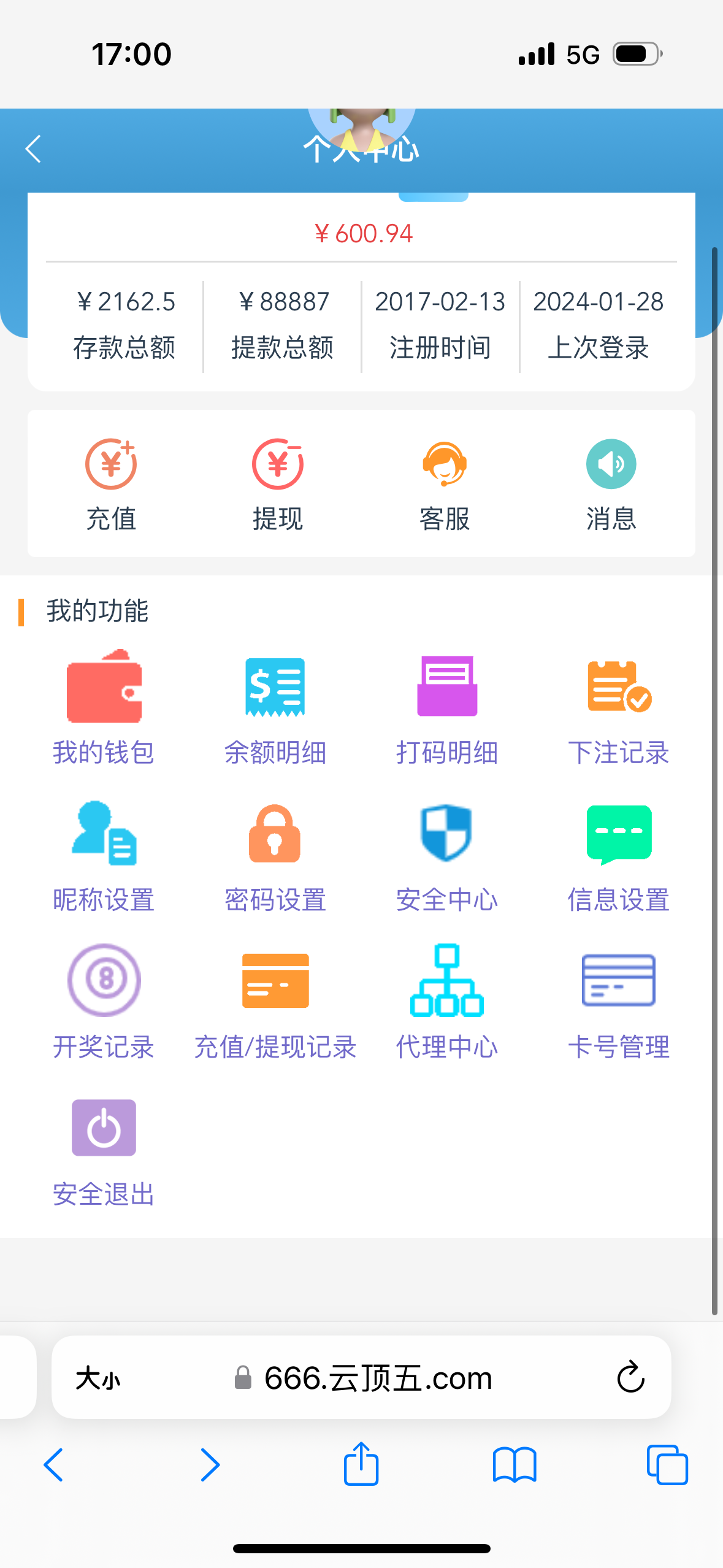Open 信息设置 info settings
This screenshot has width=723, height=1568.
[x=619, y=855]
